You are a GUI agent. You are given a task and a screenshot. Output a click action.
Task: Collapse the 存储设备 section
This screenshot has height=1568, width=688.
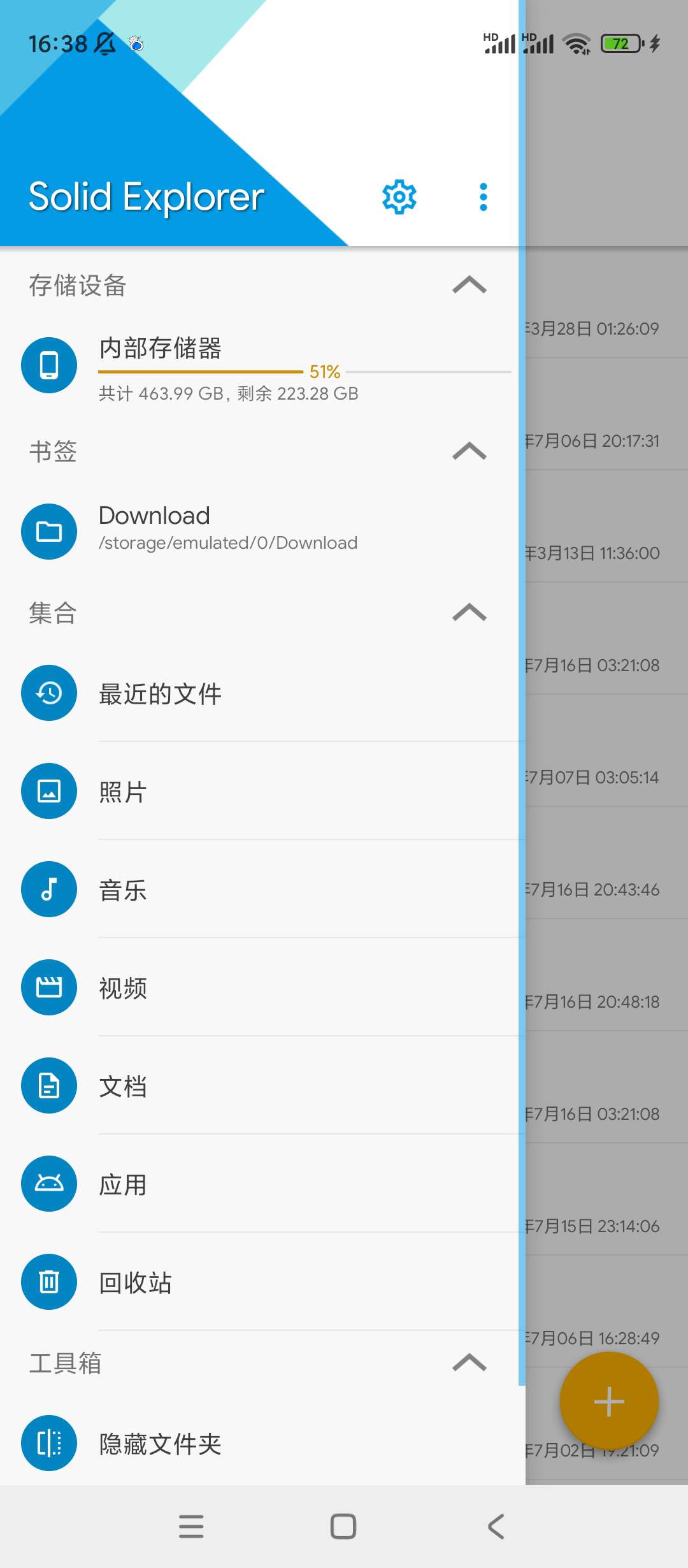pos(469,285)
